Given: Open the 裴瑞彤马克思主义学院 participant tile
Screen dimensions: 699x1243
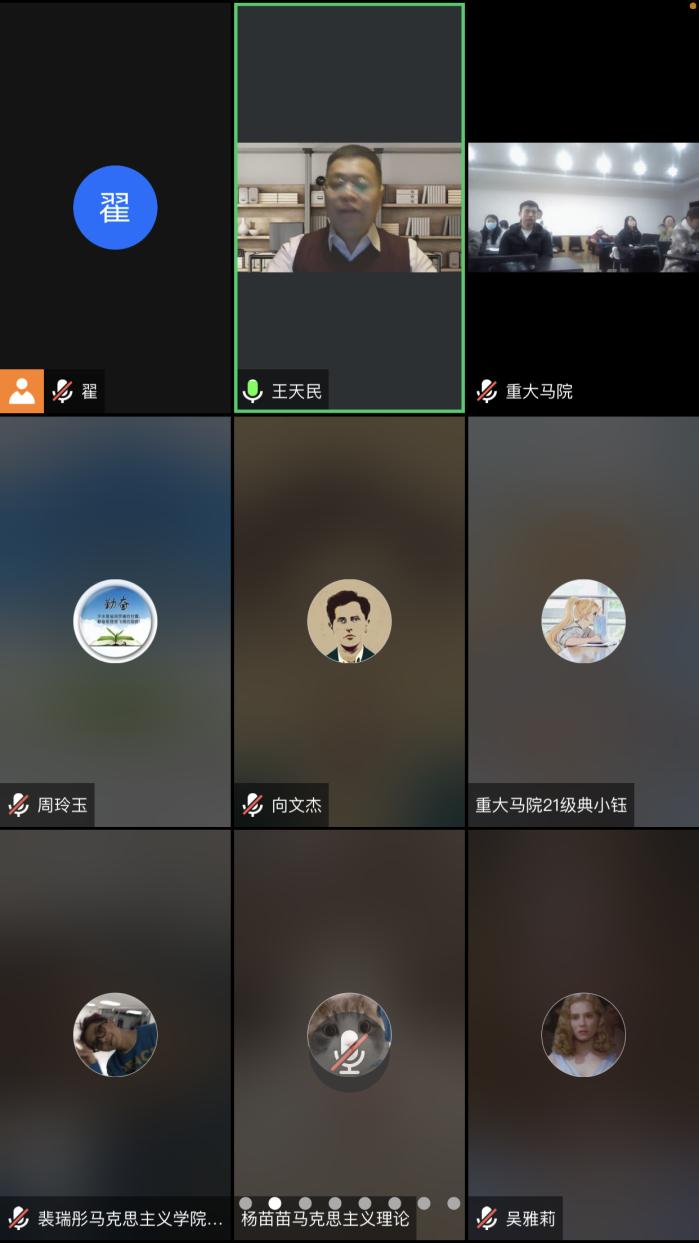Looking at the screenshot, I should pos(115,1034).
